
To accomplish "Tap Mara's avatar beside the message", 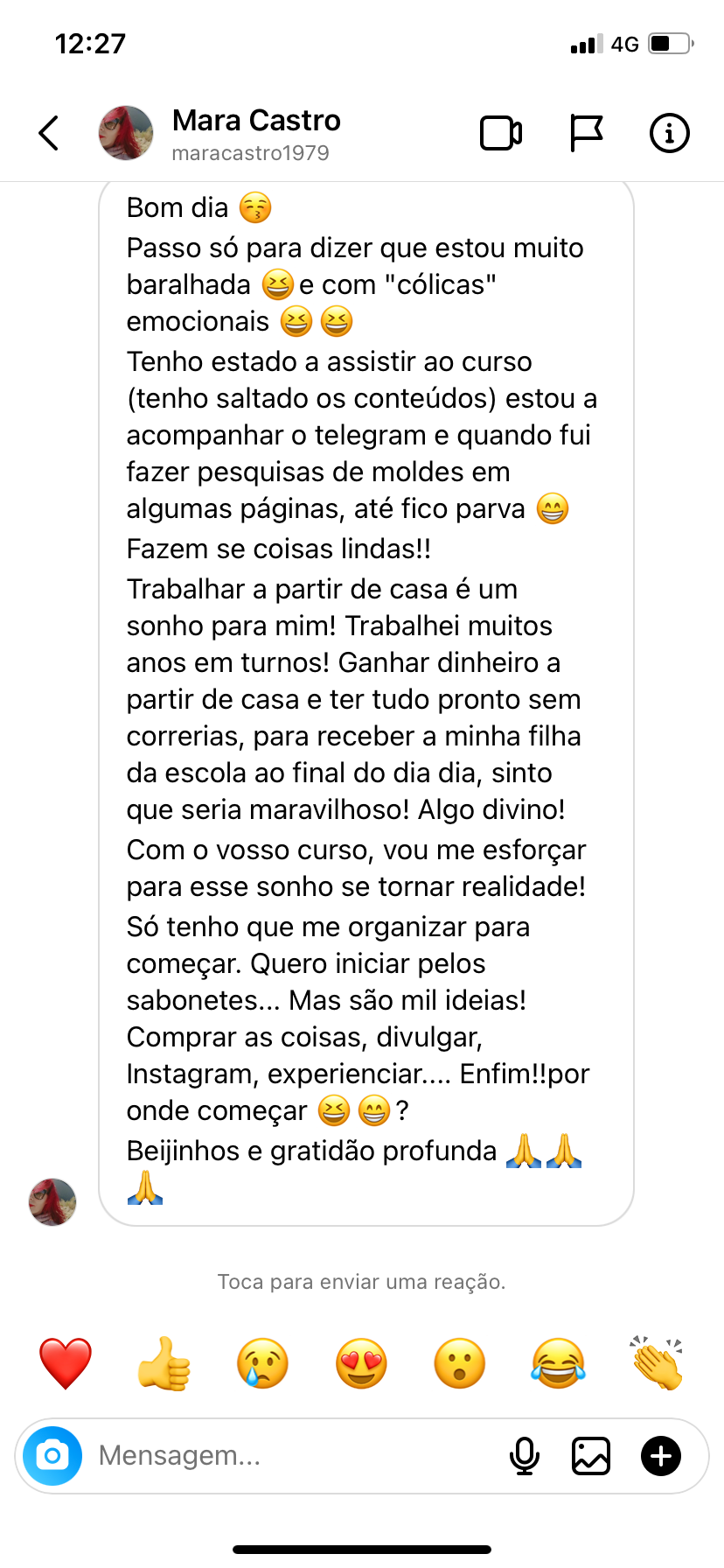I will [52, 1201].
